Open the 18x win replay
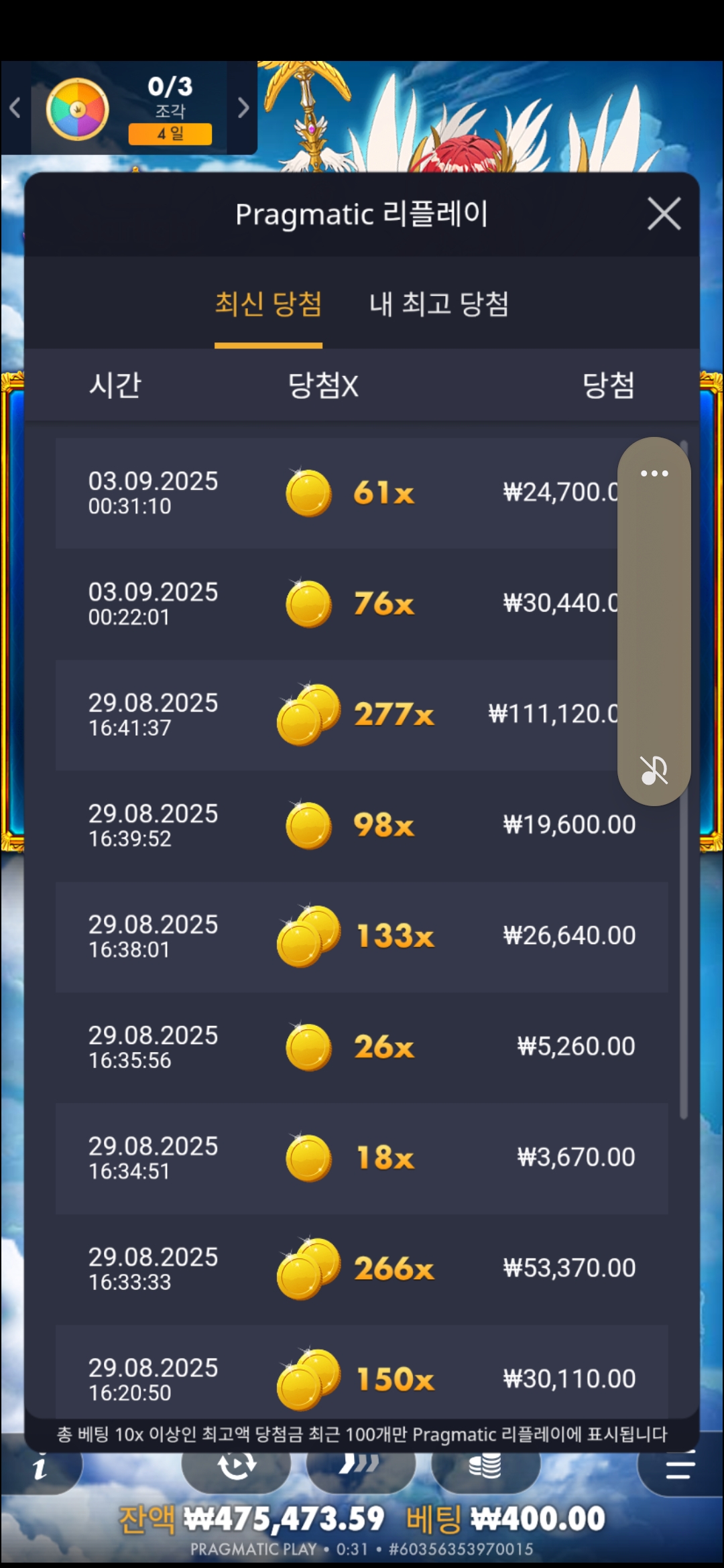Image resolution: width=724 pixels, height=1568 pixels. point(361,1158)
